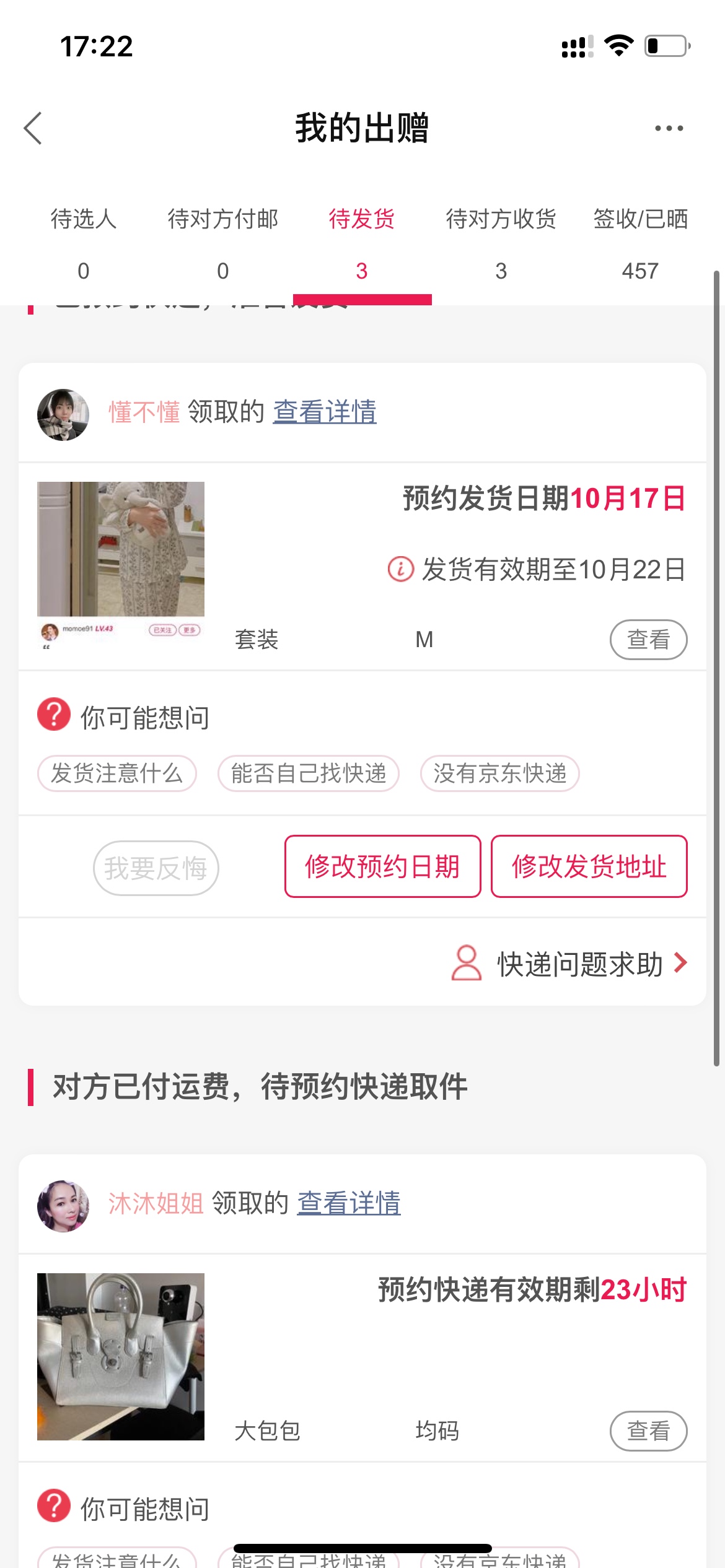This screenshot has height=1568, width=725.
Task: Open 查看详情 link for 沐沐姐姐
Action: pyautogui.click(x=349, y=1203)
